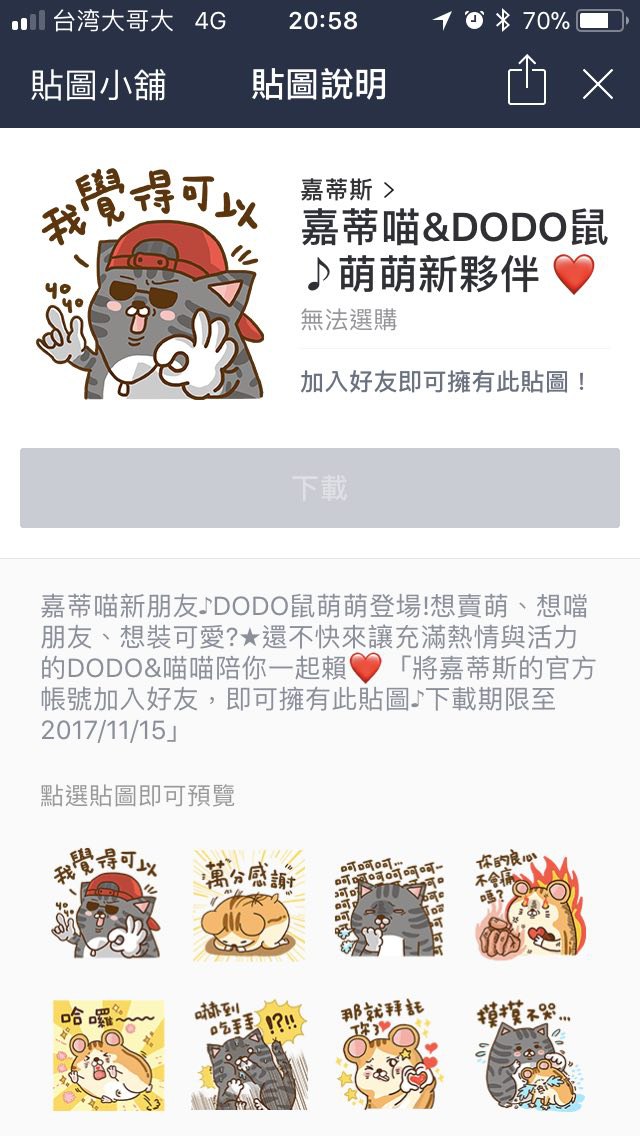Tap the 下載 download button
Viewport: 640px width, 1136px height.
[320, 488]
